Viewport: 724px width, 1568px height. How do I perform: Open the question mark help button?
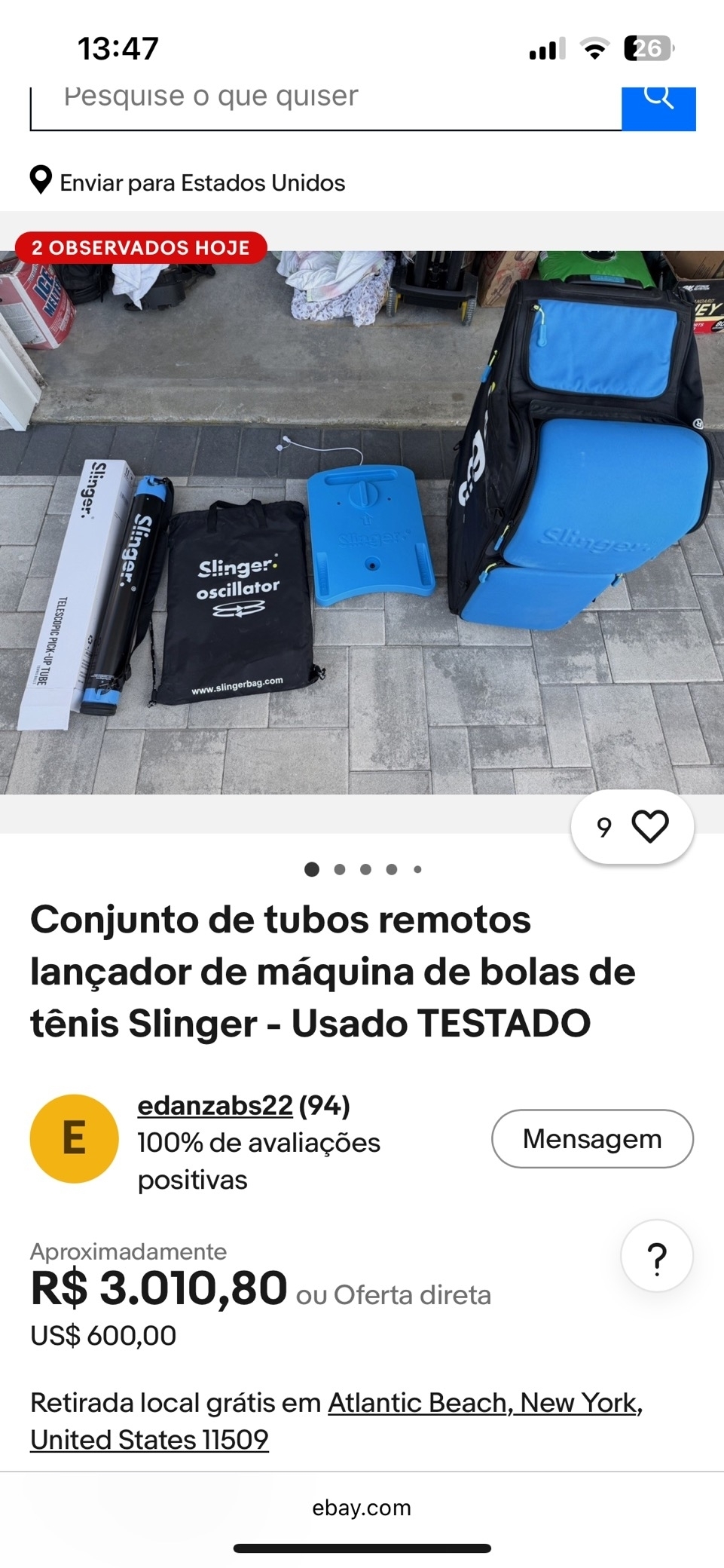click(x=656, y=1257)
